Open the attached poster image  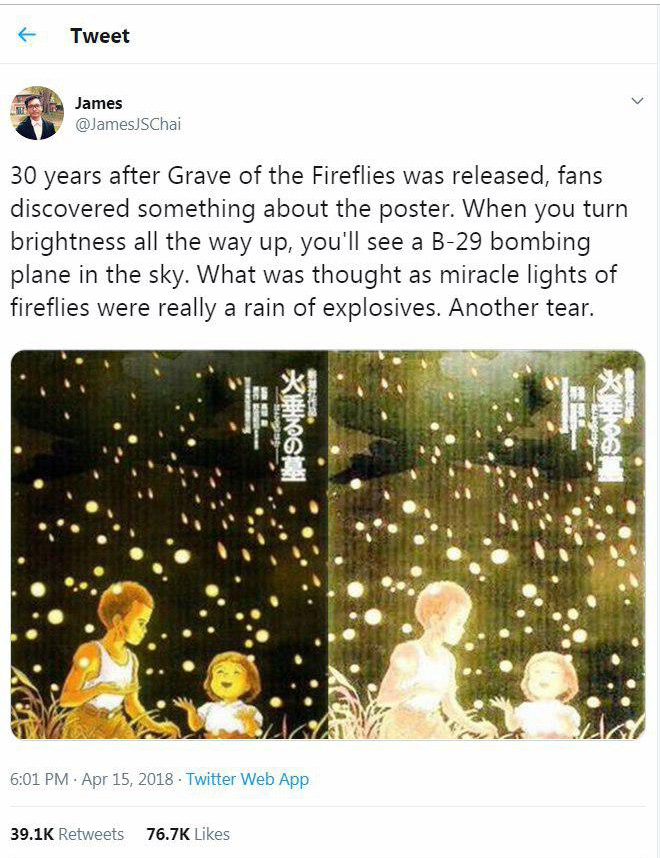click(x=328, y=545)
